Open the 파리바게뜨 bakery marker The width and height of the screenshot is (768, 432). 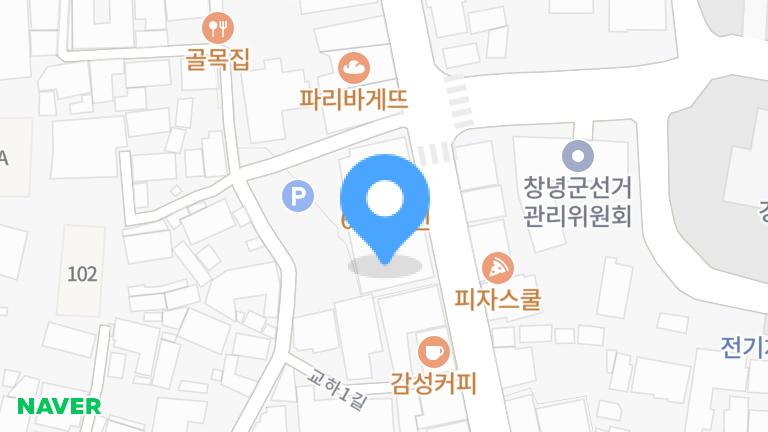click(354, 69)
